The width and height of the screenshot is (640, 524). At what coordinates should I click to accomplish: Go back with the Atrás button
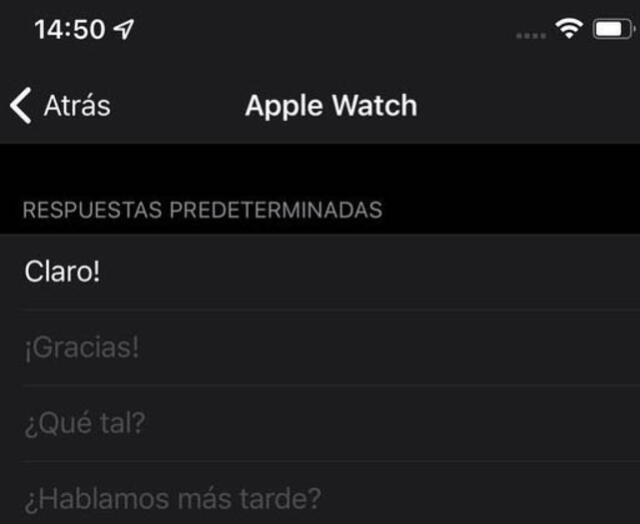coord(61,106)
